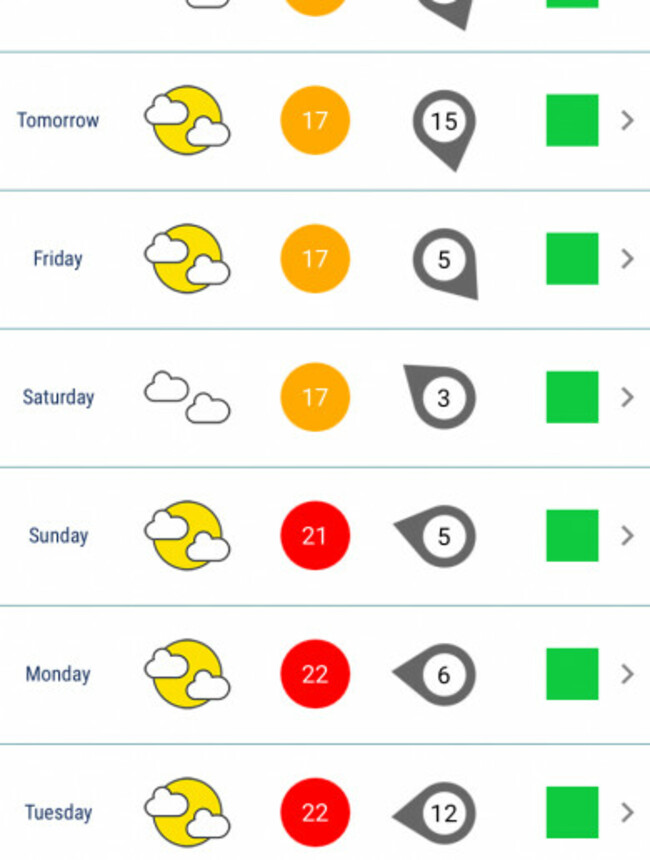Viewport: 650px width, 860px height.
Task: Open Tuesday's forecast row
Action: pos(627,812)
